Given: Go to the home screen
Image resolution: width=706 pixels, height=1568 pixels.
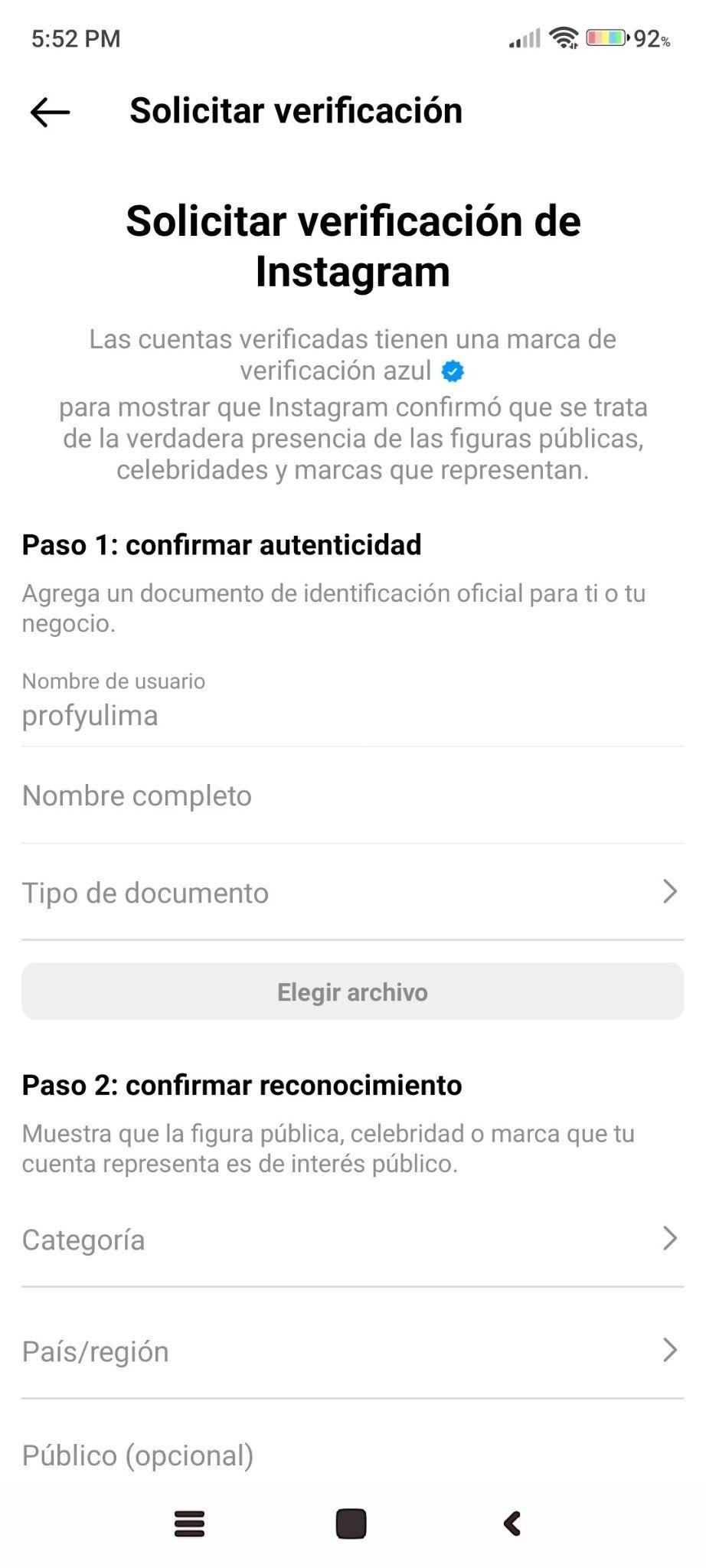Looking at the screenshot, I should pos(351,1524).
